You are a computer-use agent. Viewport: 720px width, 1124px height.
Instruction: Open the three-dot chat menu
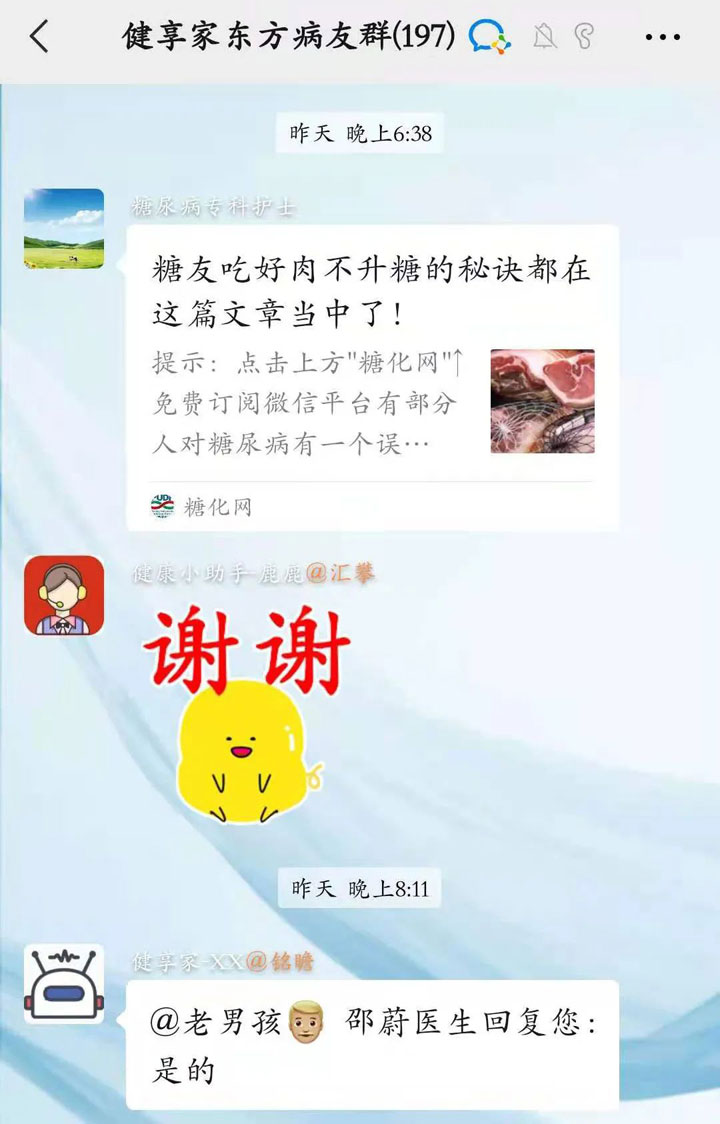662,38
